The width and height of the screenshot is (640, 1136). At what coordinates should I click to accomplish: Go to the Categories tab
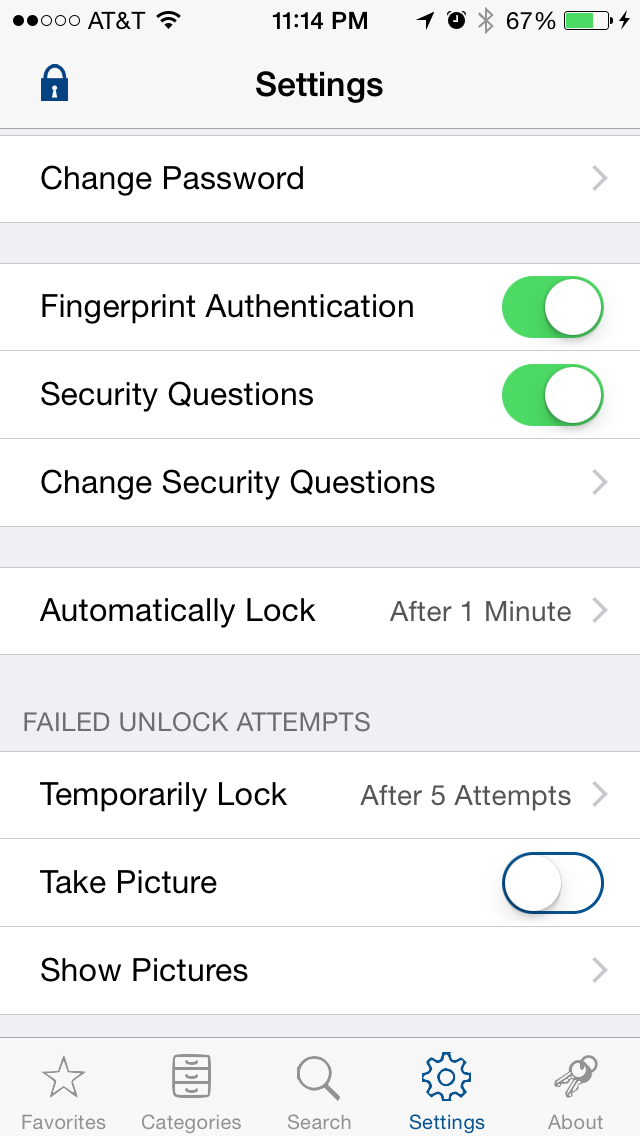coord(191,1092)
